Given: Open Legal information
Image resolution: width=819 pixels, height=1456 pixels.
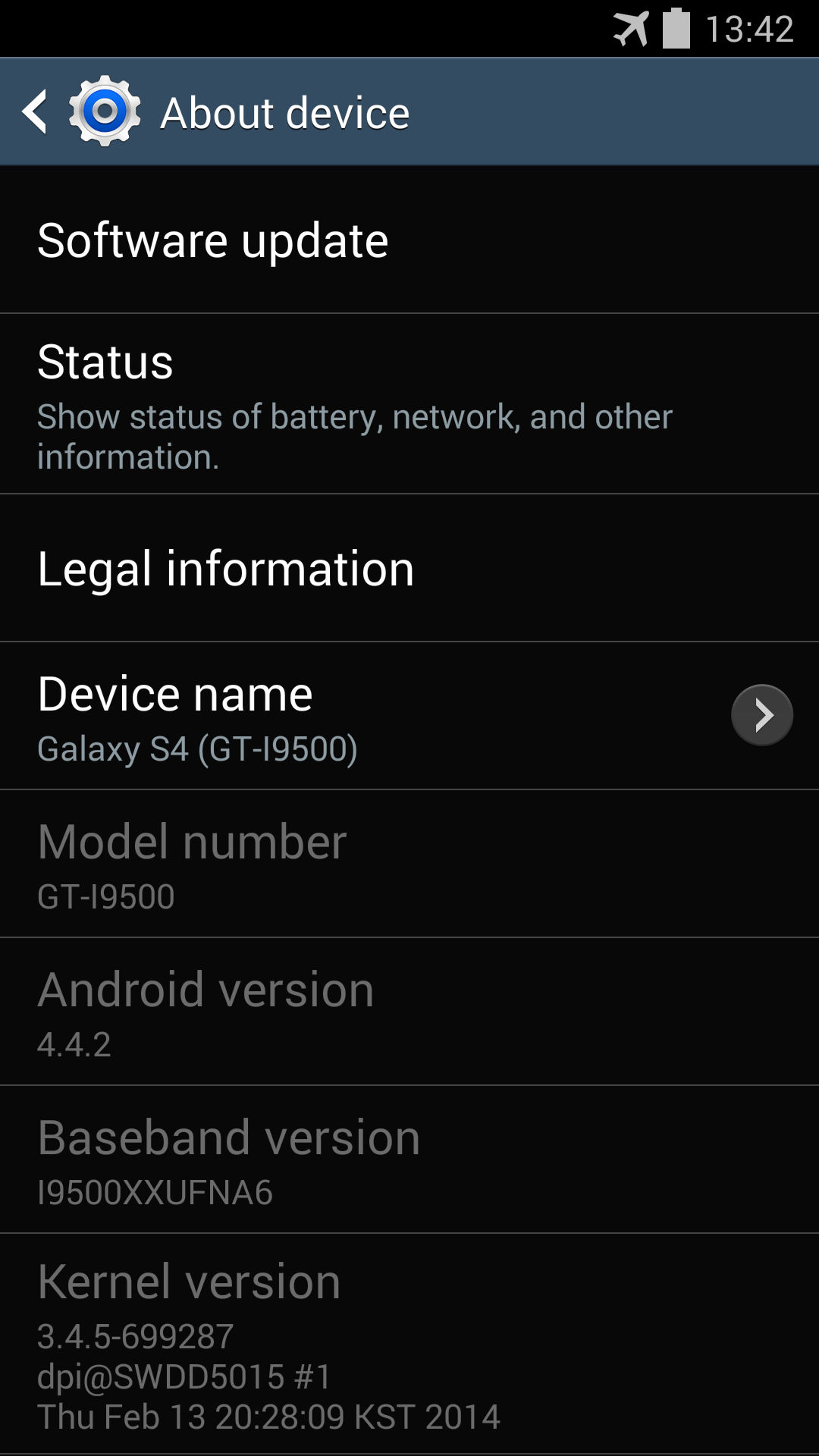Looking at the screenshot, I should [x=409, y=569].
